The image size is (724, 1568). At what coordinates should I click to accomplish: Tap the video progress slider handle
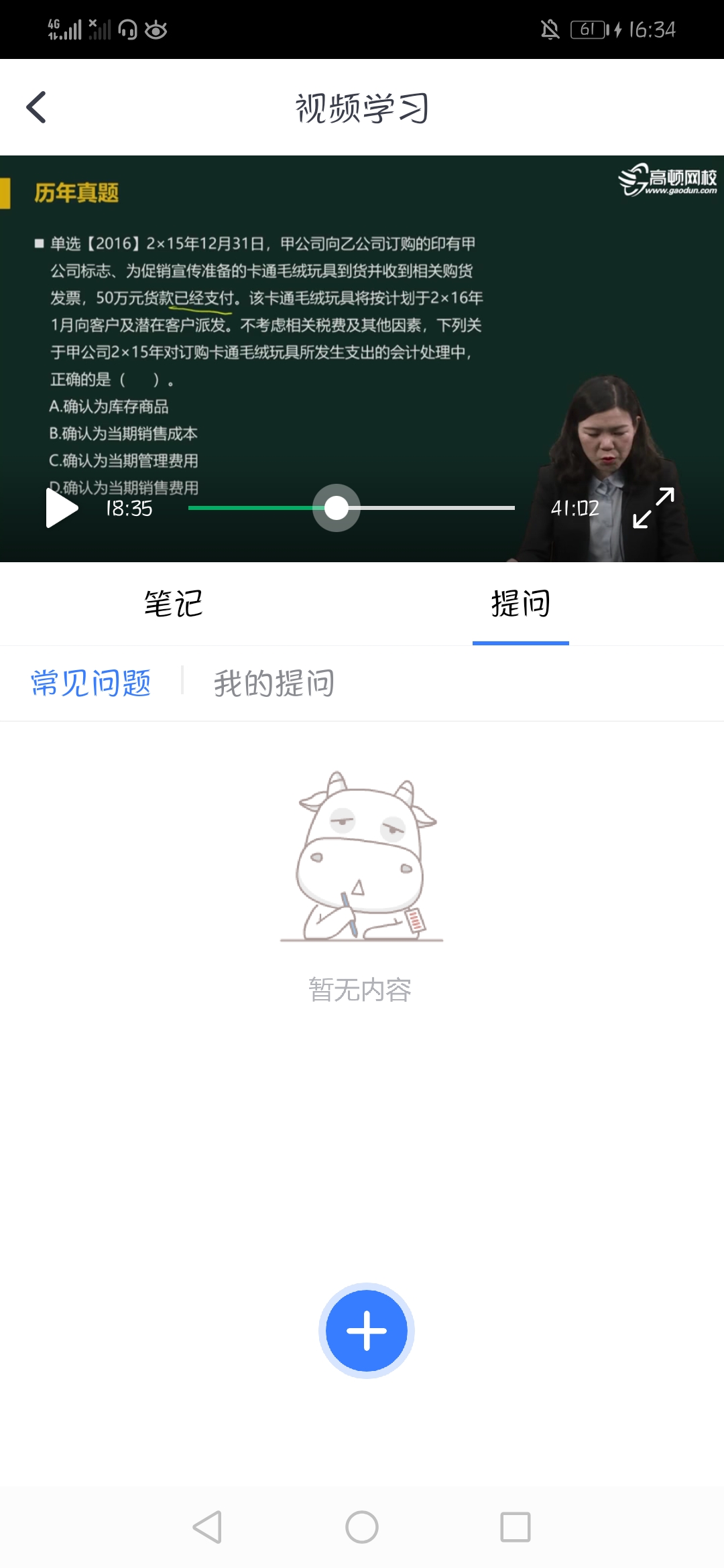click(x=337, y=508)
